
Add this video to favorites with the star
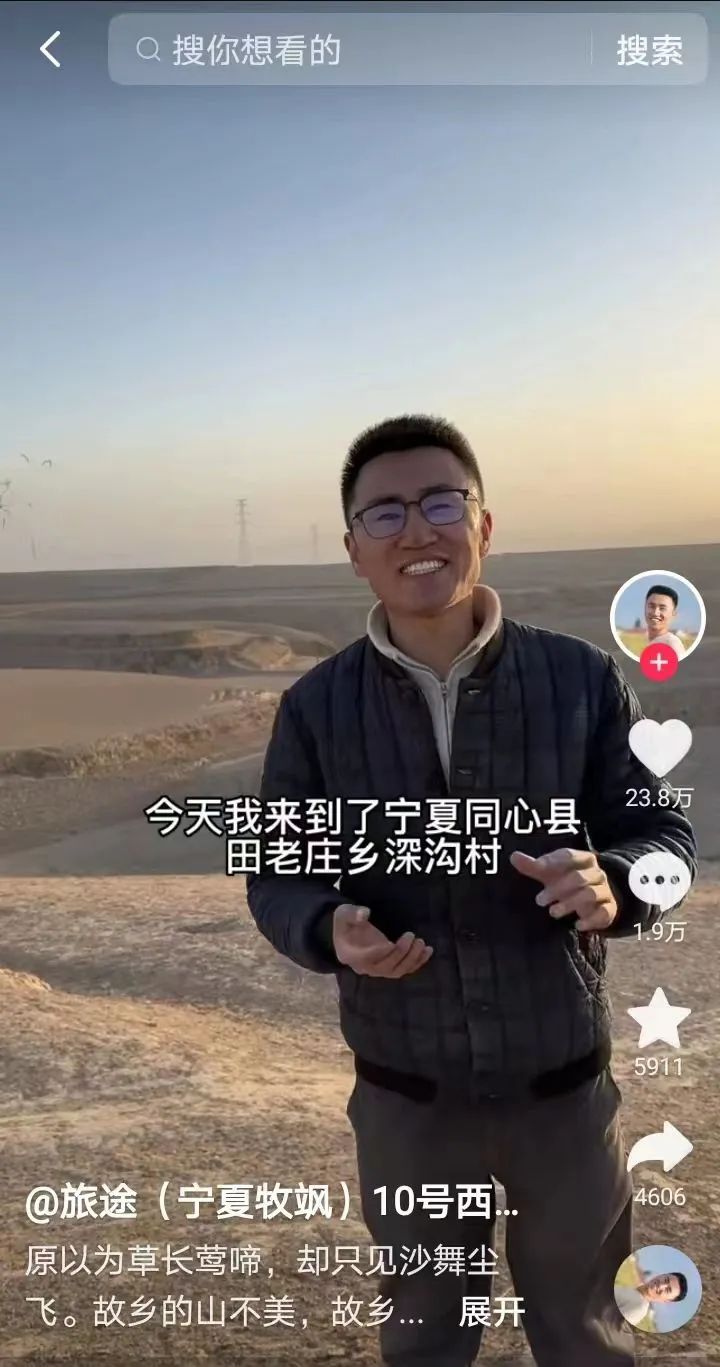[659, 1018]
